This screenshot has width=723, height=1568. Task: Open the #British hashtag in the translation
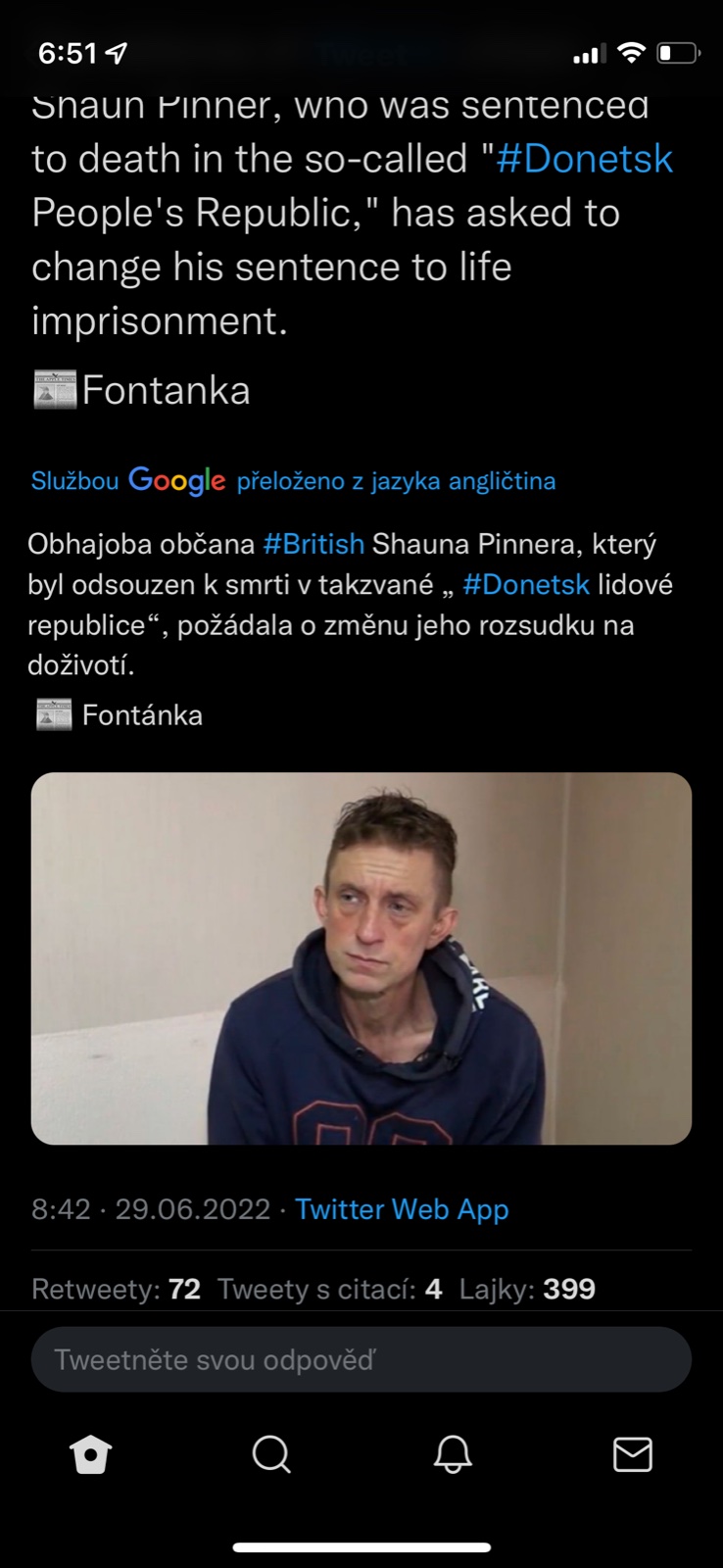point(313,544)
